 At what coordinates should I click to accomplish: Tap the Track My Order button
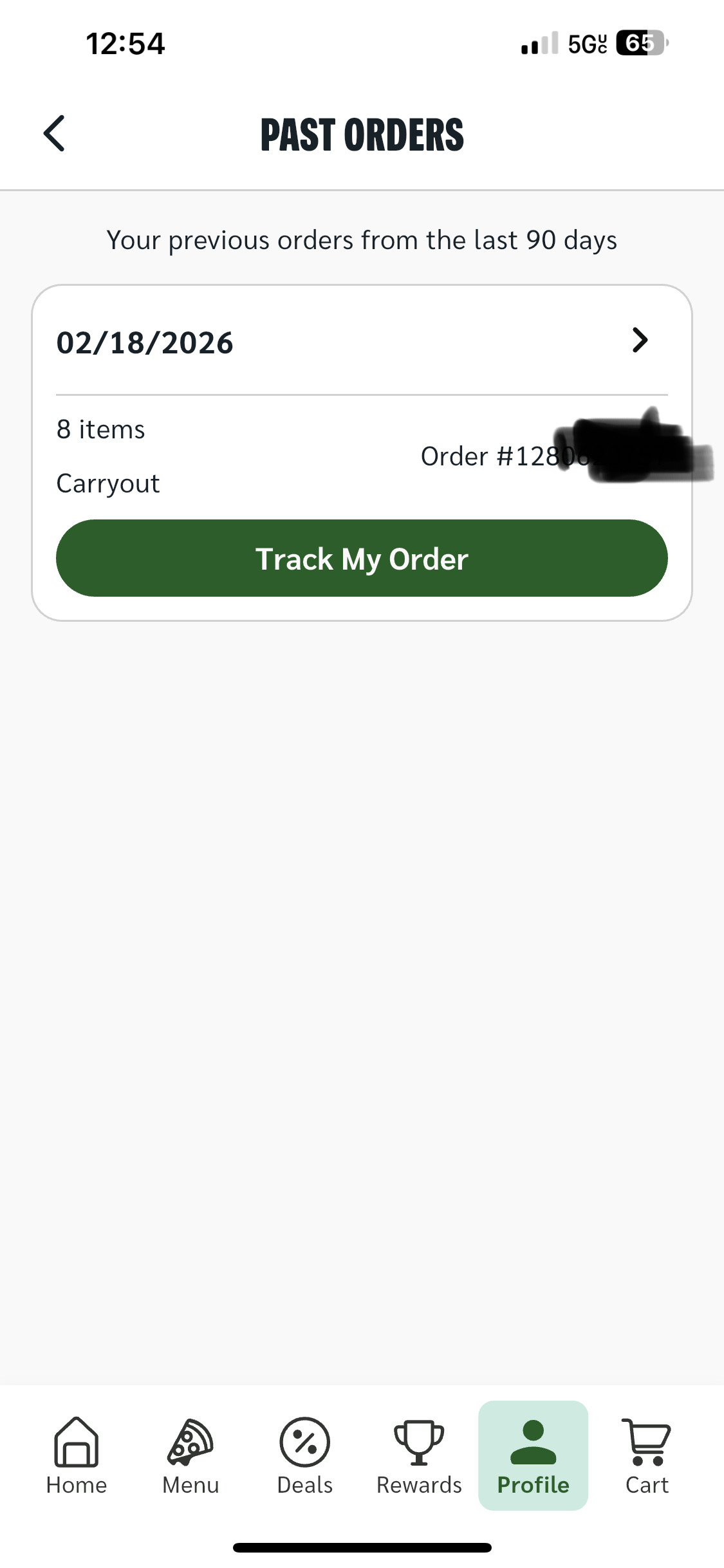362,558
